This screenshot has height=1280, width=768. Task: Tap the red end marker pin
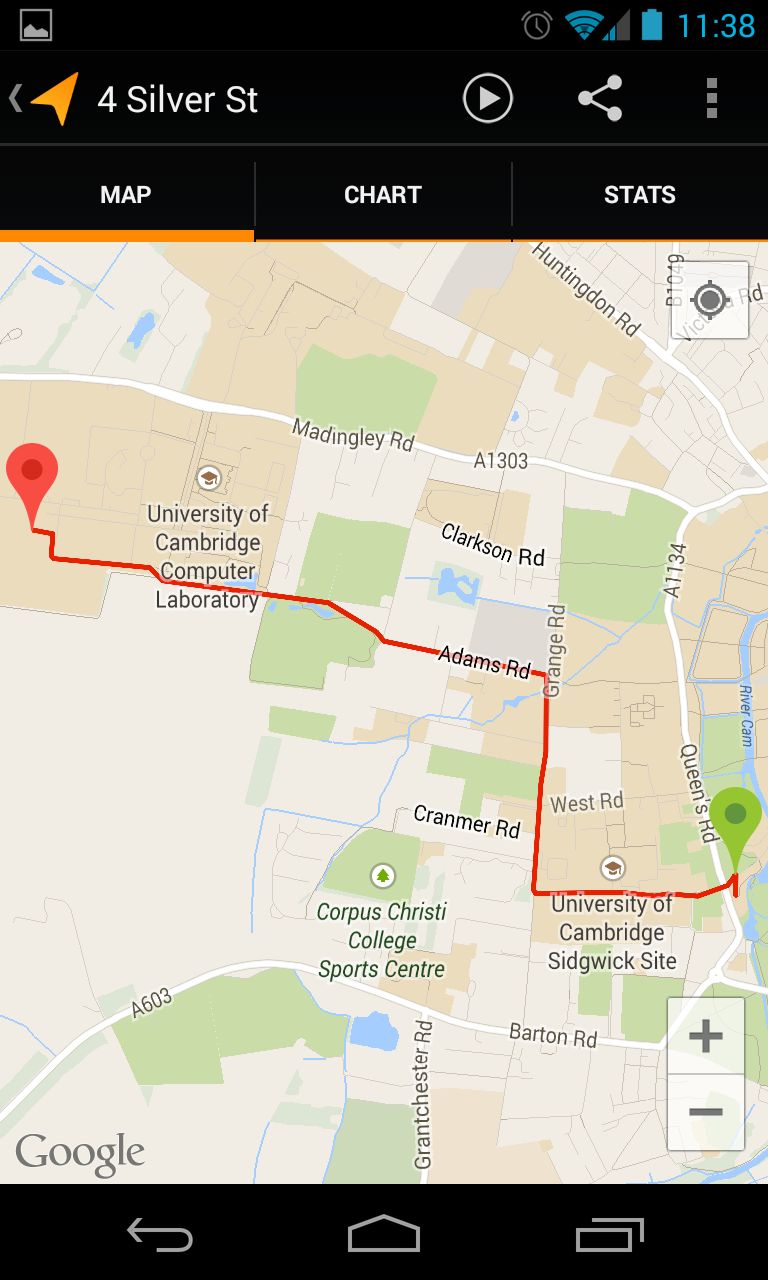pyautogui.click(x=32, y=475)
